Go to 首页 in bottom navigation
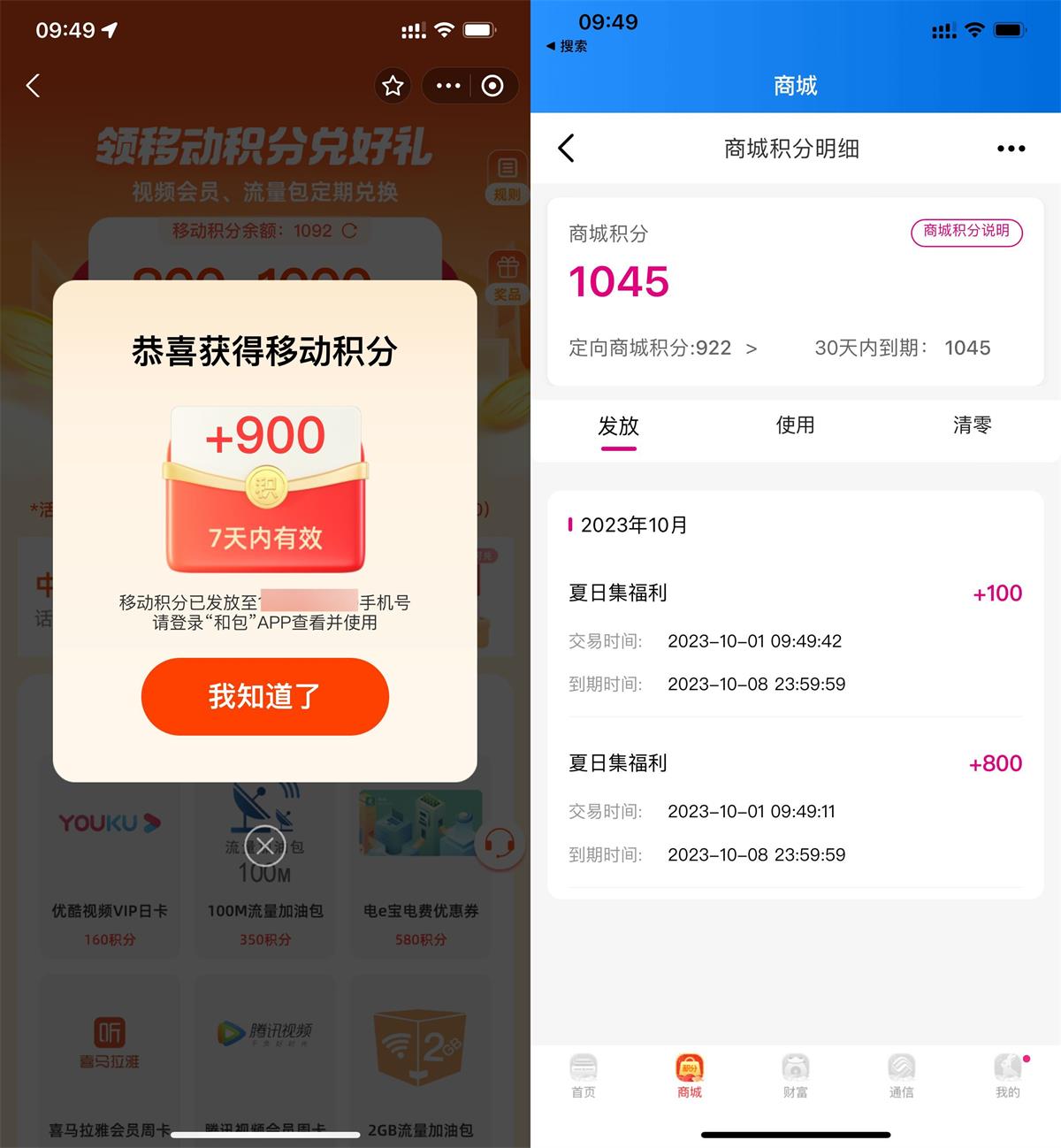1061x1148 pixels. (x=584, y=1075)
